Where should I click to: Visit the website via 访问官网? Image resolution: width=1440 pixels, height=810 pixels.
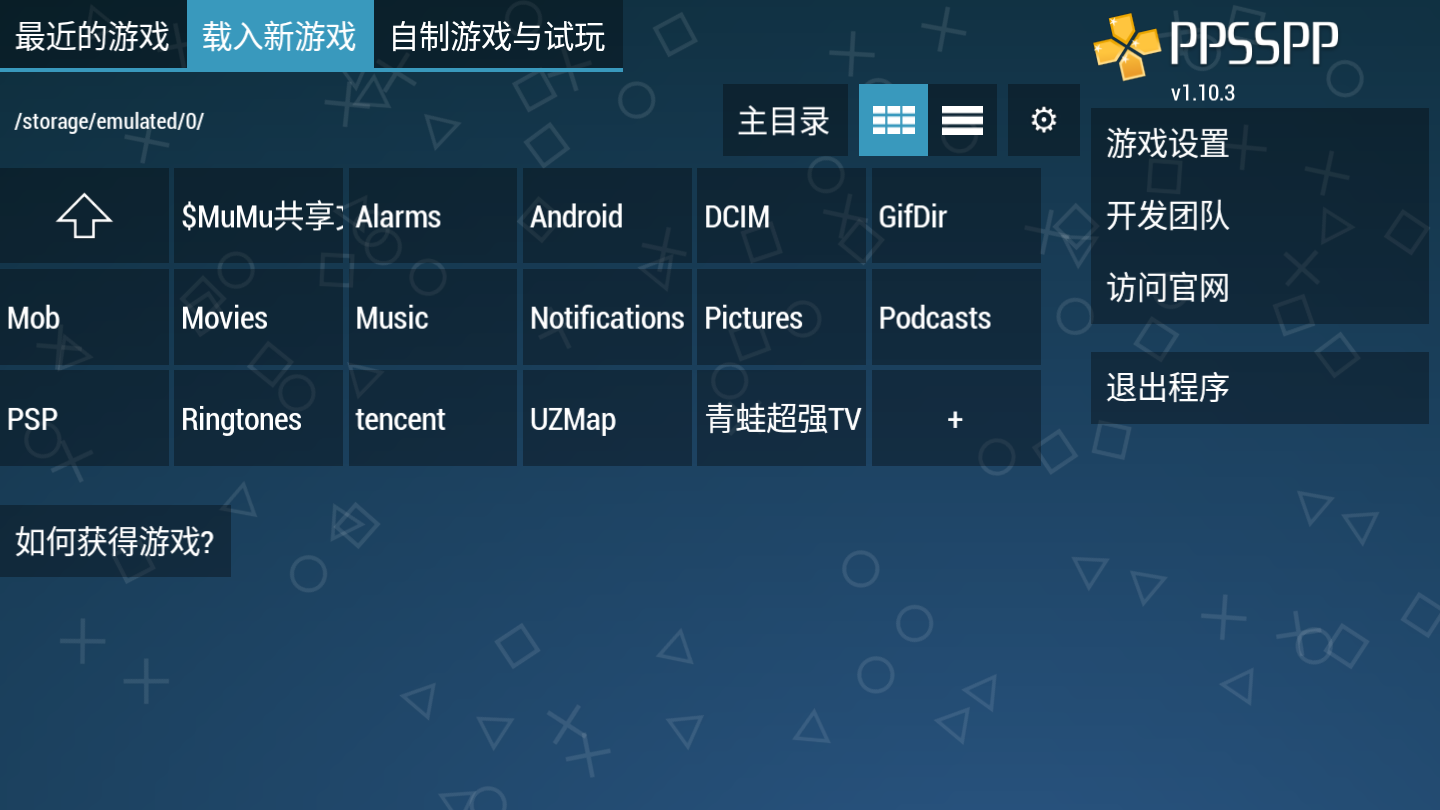click(x=1258, y=288)
